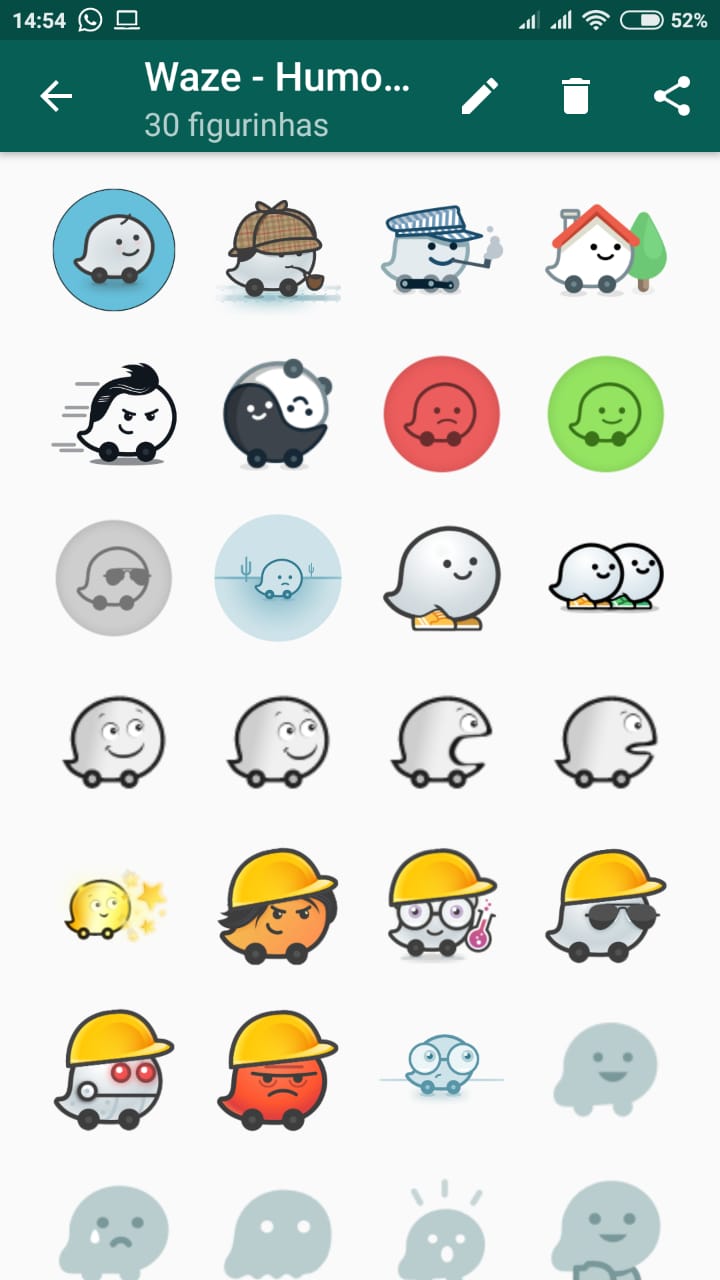The height and width of the screenshot is (1280, 720).
Task: Tap the yin-yang Waze sticker
Action: 276,413
